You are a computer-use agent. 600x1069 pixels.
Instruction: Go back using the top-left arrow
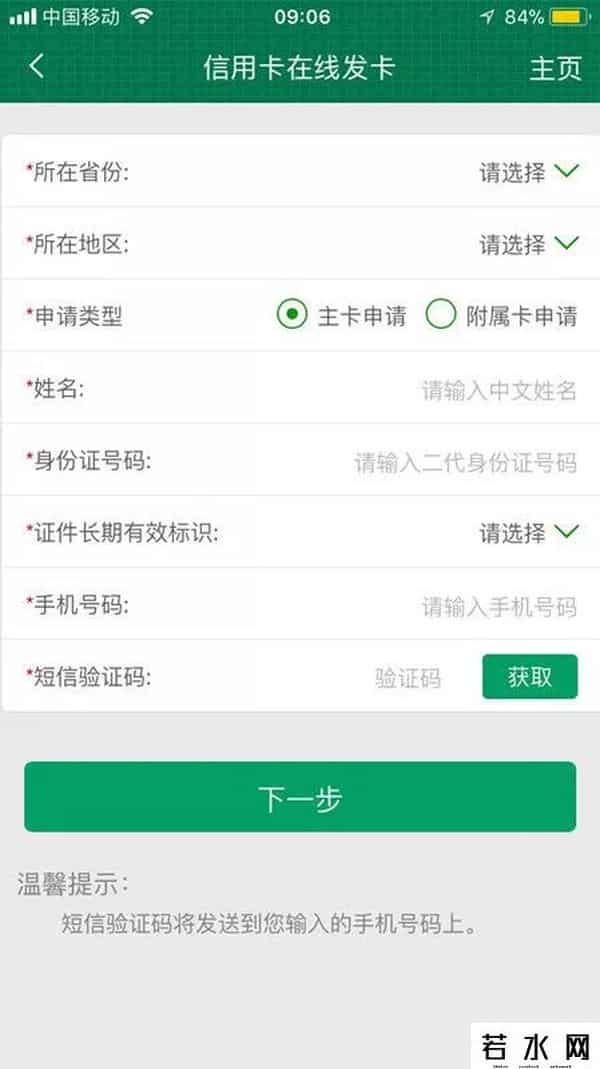click(37, 67)
